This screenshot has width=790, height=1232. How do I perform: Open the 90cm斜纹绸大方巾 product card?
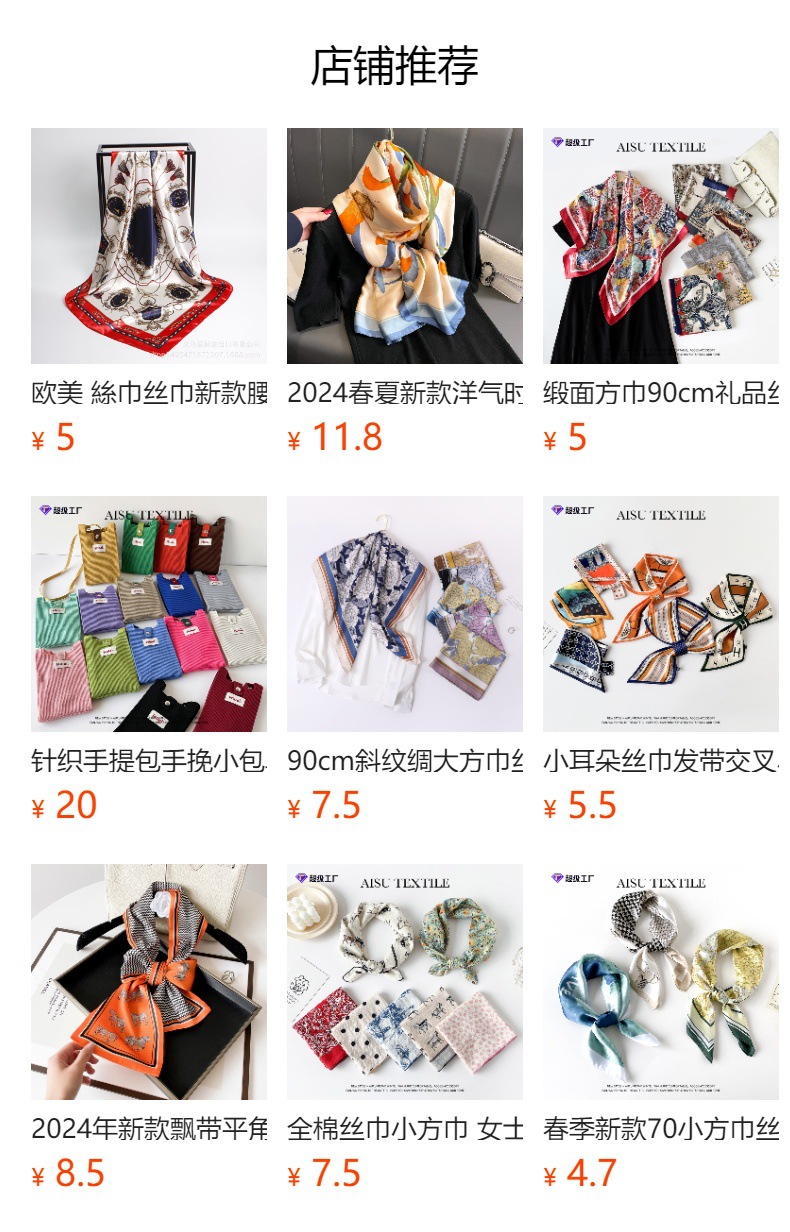405,614
